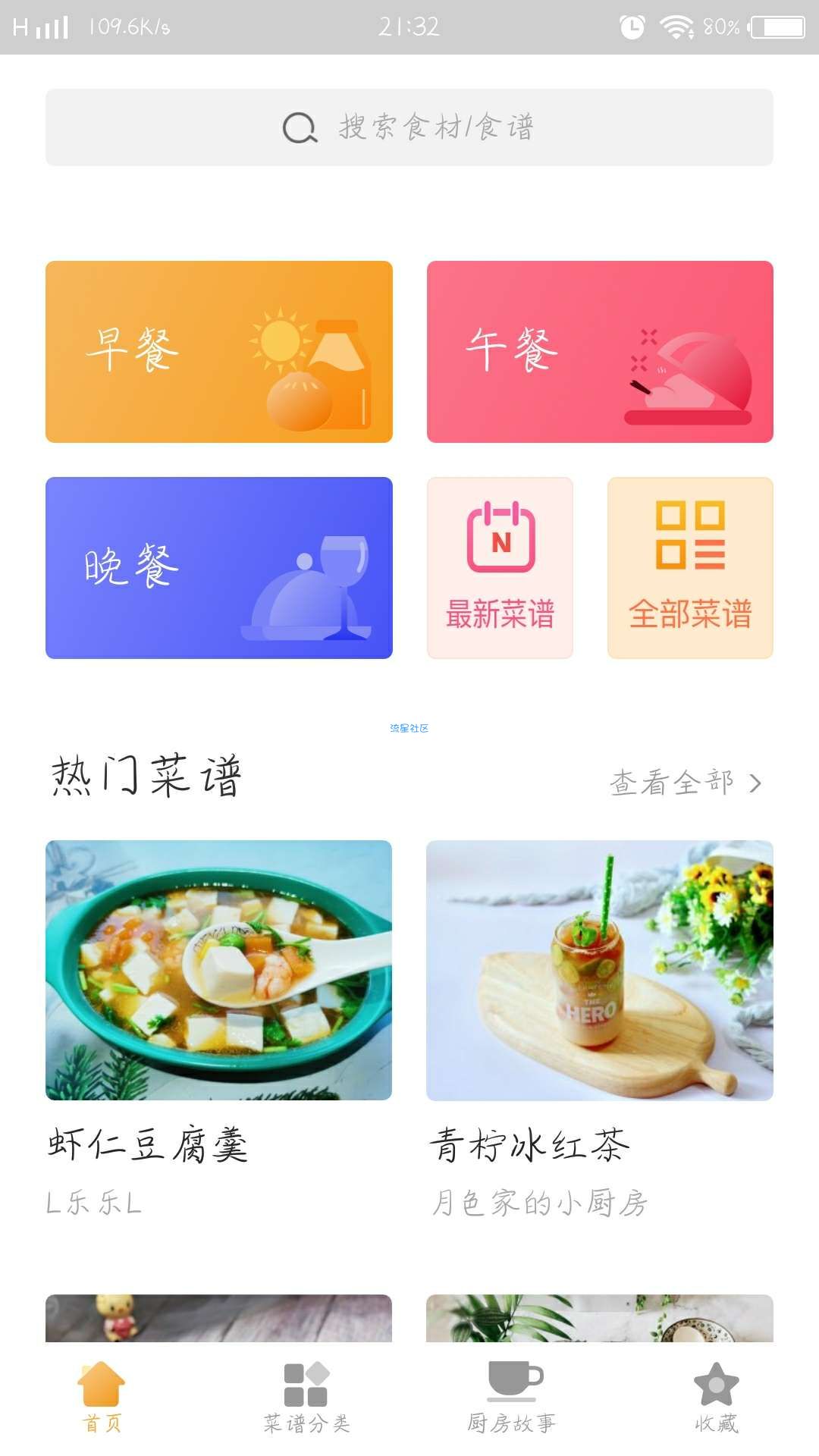Open the 午餐 lunch category
819x1456 pixels.
click(x=600, y=352)
